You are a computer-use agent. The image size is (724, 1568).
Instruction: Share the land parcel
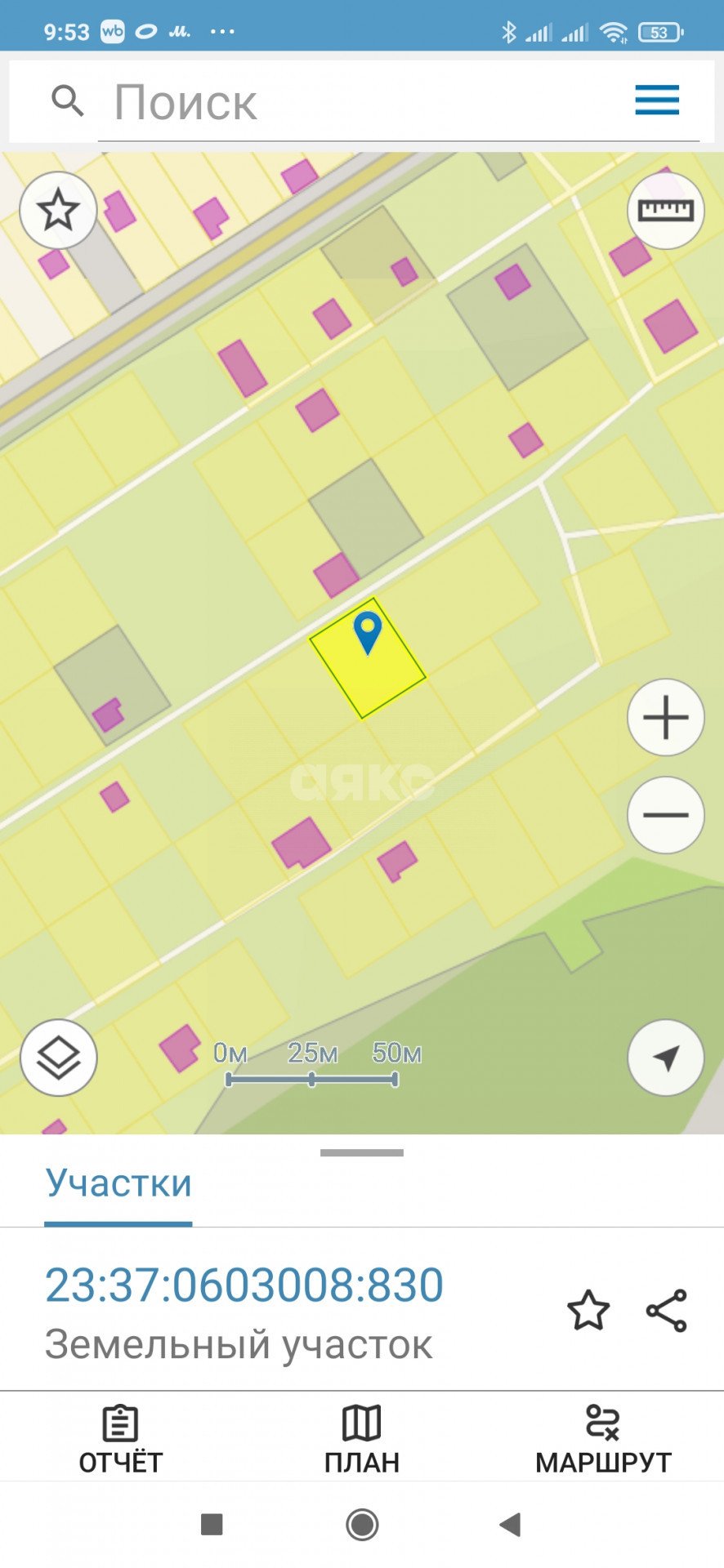(667, 1311)
